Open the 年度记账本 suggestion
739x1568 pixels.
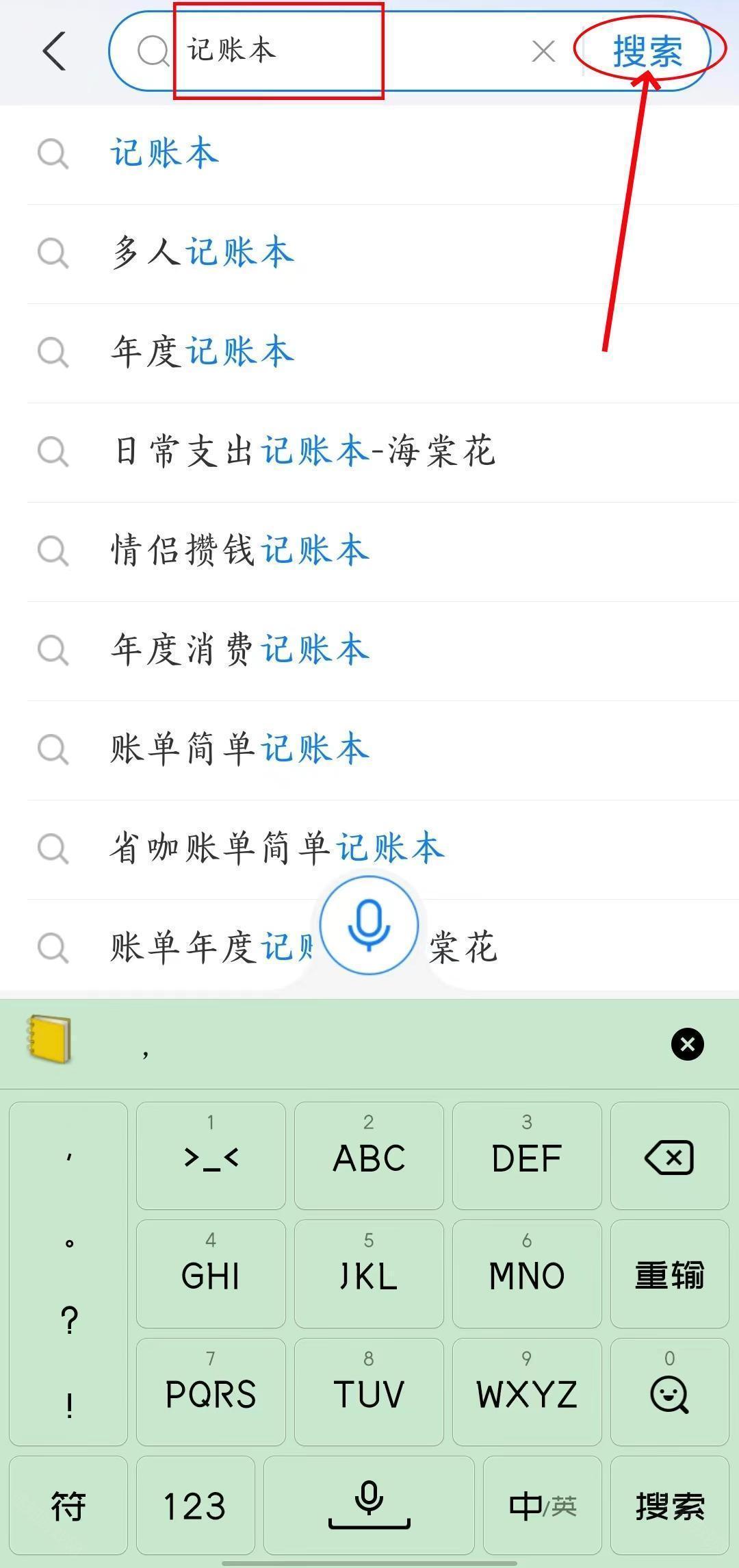[x=203, y=352]
